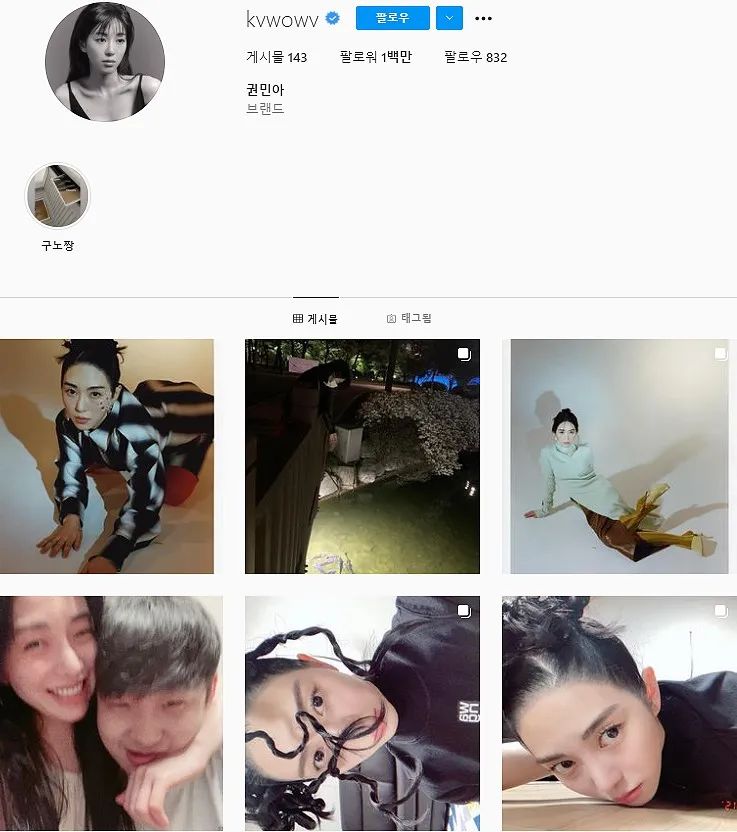The height and width of the screenshot is (832, 737).
Task: Open the close-up selfie on table post
Action: tap(619, 713)
